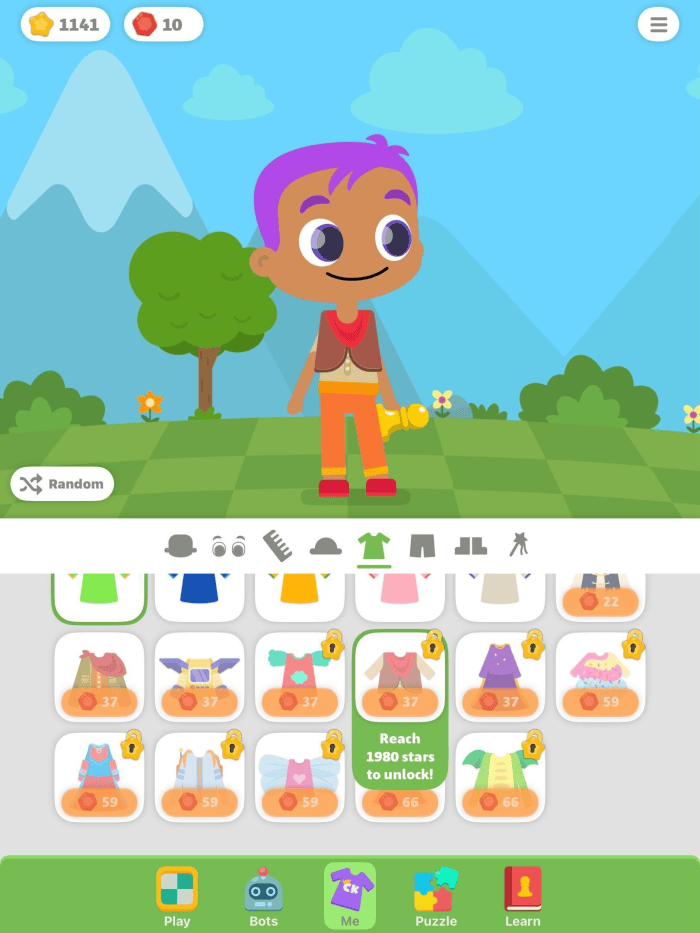This screenshot has width=700, height=933.
Task: Open the Learn tab
Action: [x=522, y=896]
